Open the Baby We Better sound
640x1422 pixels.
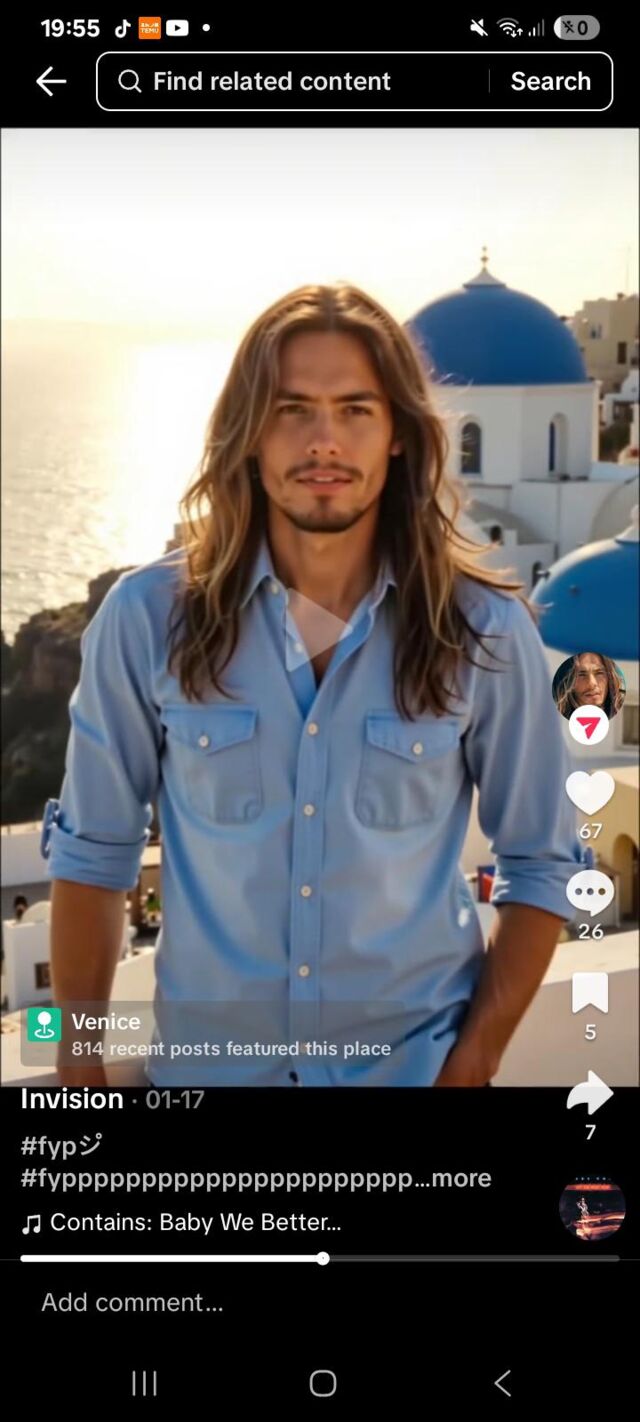point(195,1222)
